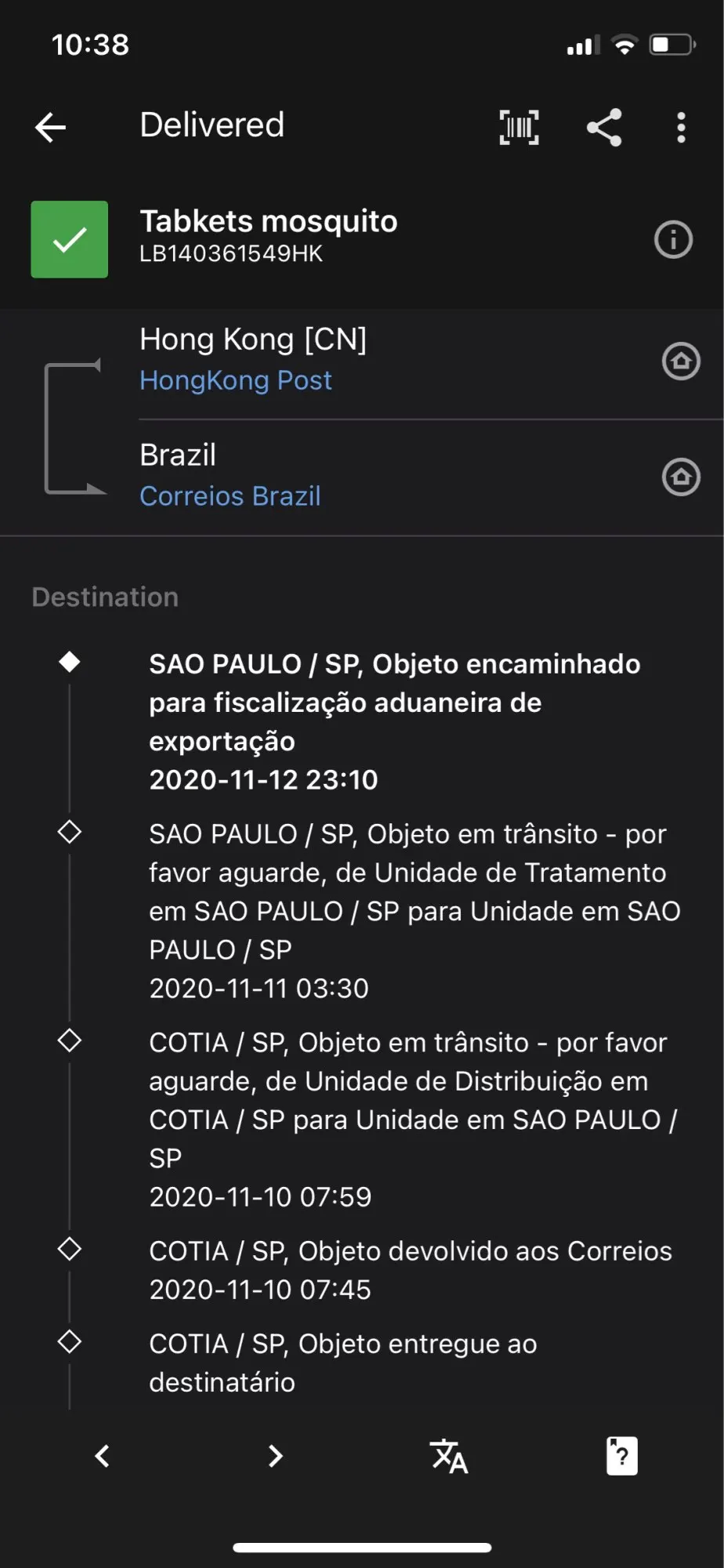View info for Tabkets mosquito package

tap(673, 239)
